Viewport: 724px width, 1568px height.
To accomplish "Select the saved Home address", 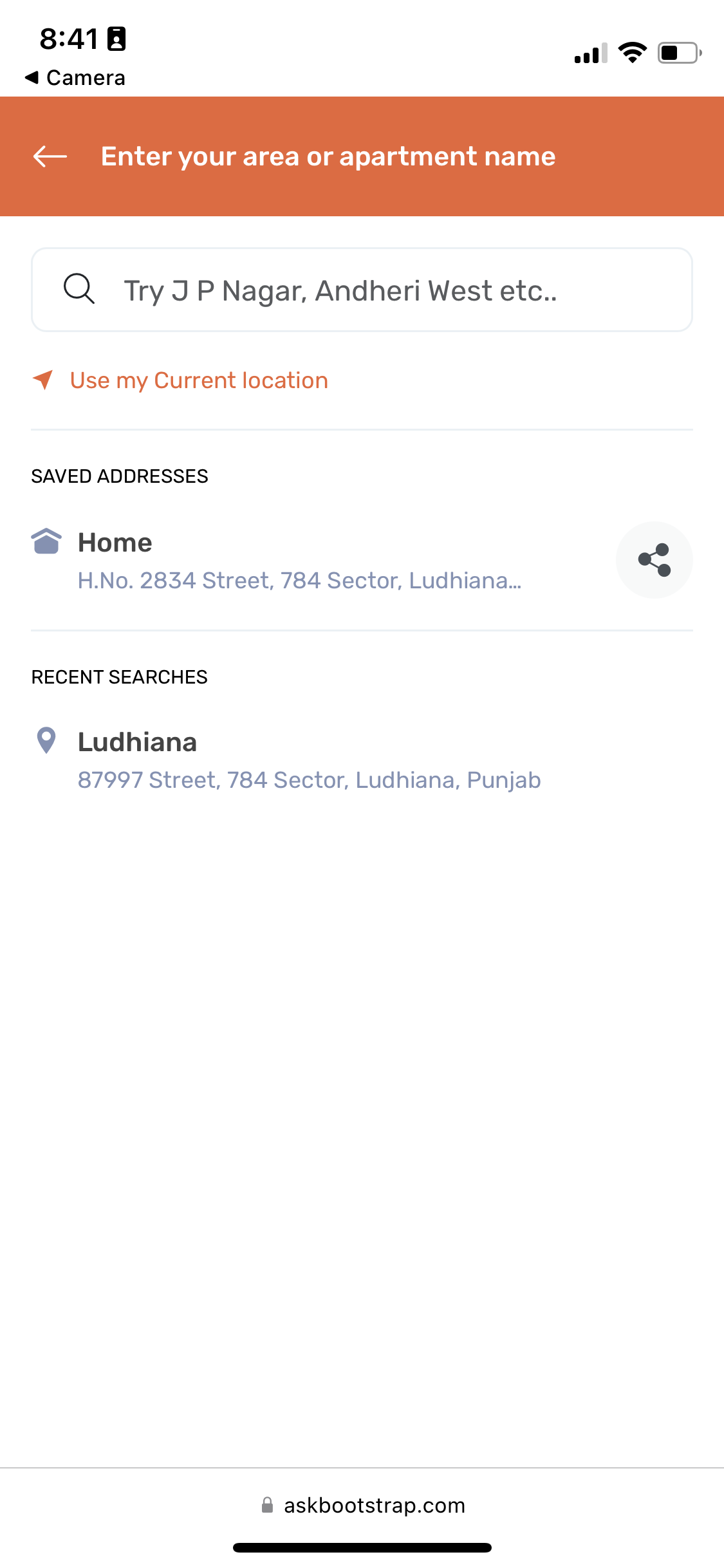I will (299, 560).
